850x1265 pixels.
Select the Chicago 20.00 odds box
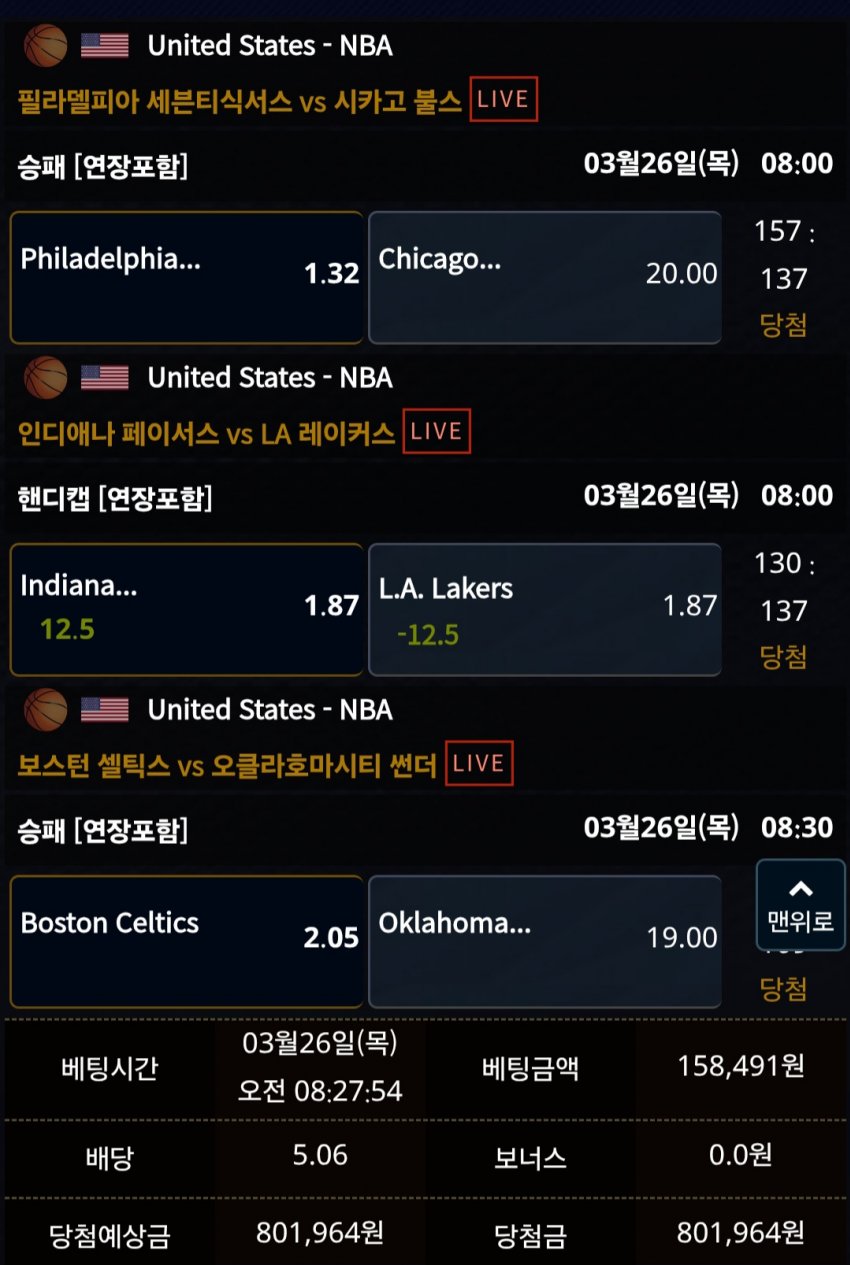[x=545, y=277]
